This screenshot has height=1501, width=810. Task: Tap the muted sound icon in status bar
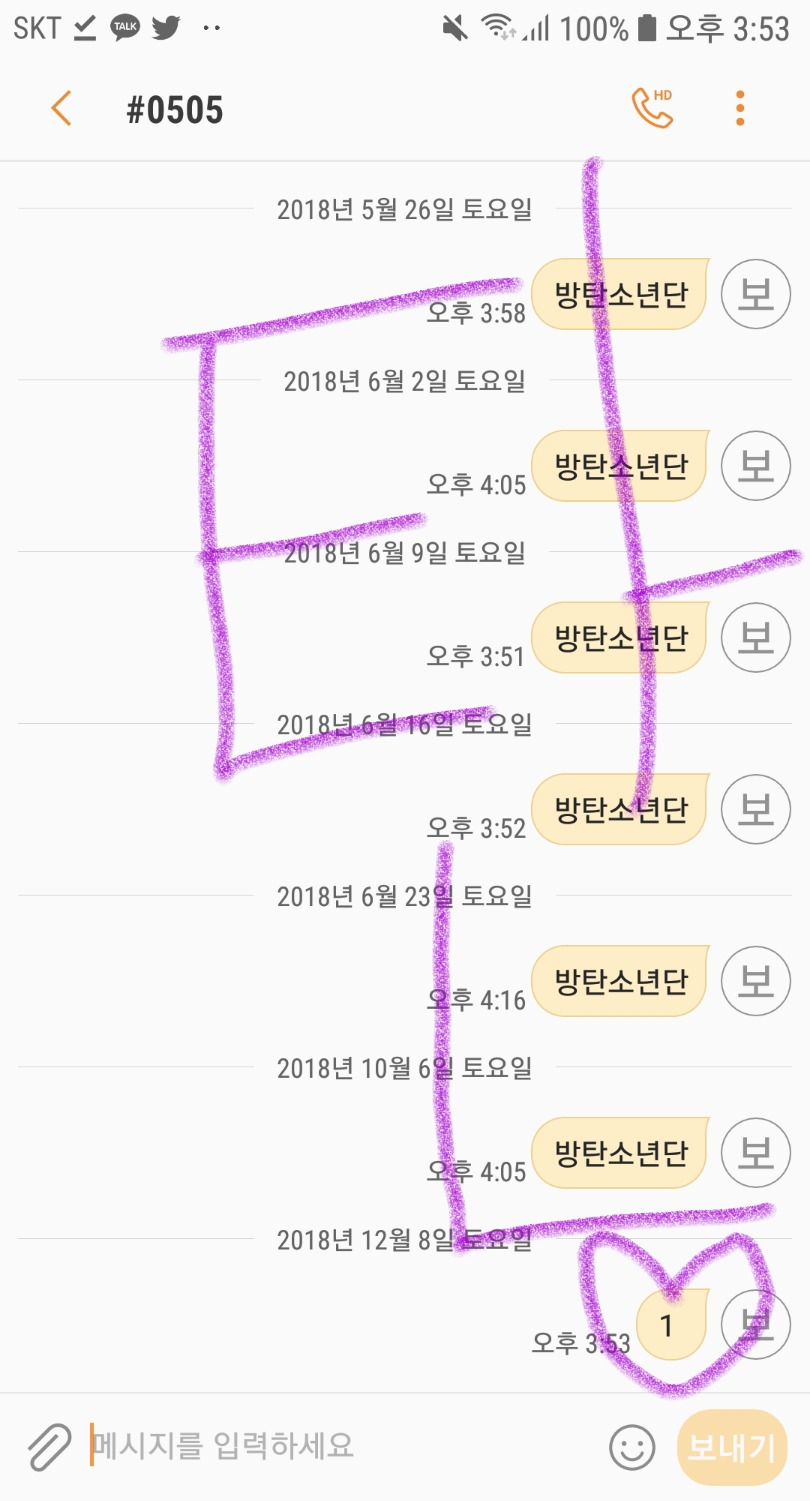point(453,29)
